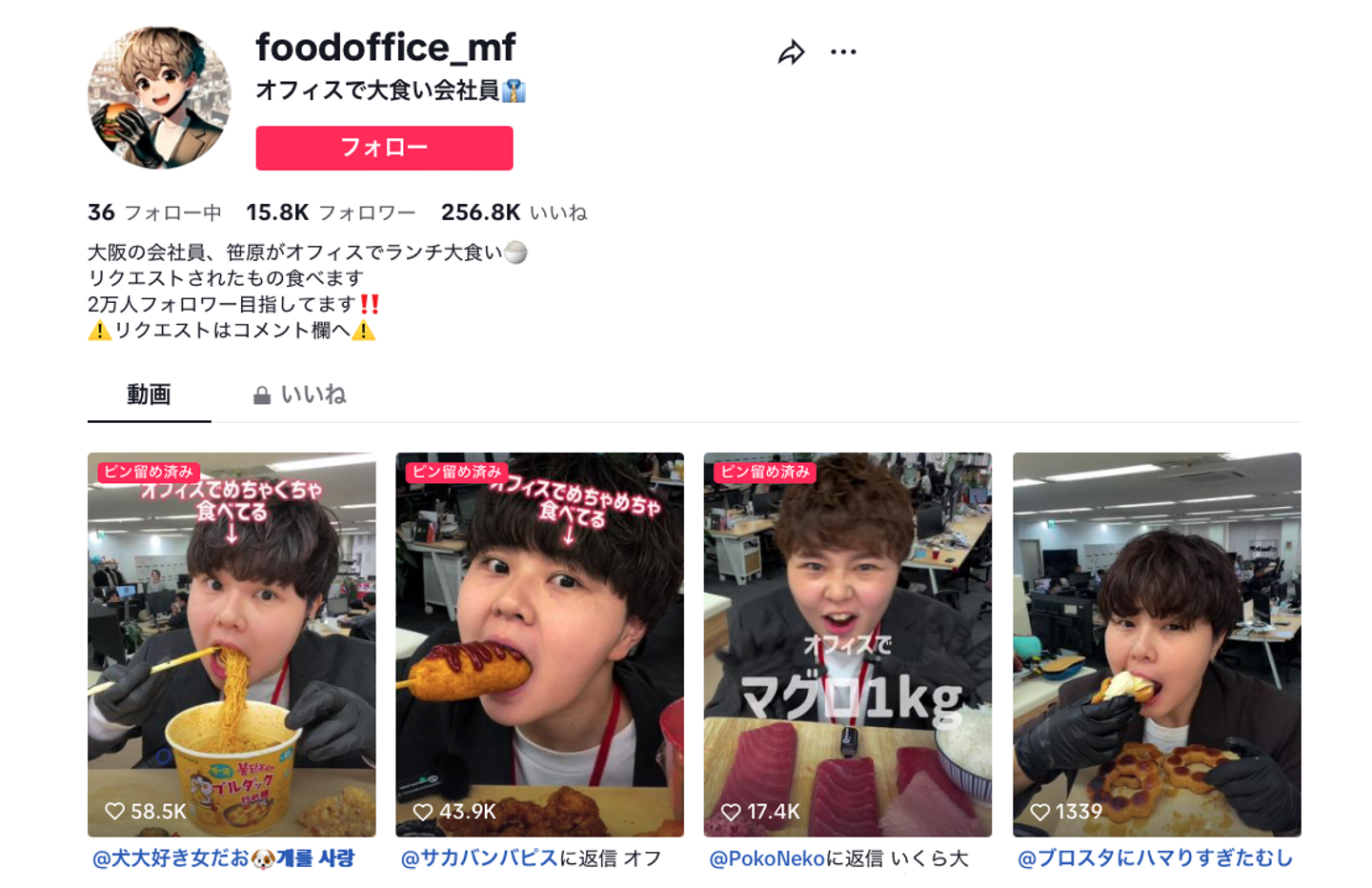Open the @サカバンバピス mention link

pos(479,858)
